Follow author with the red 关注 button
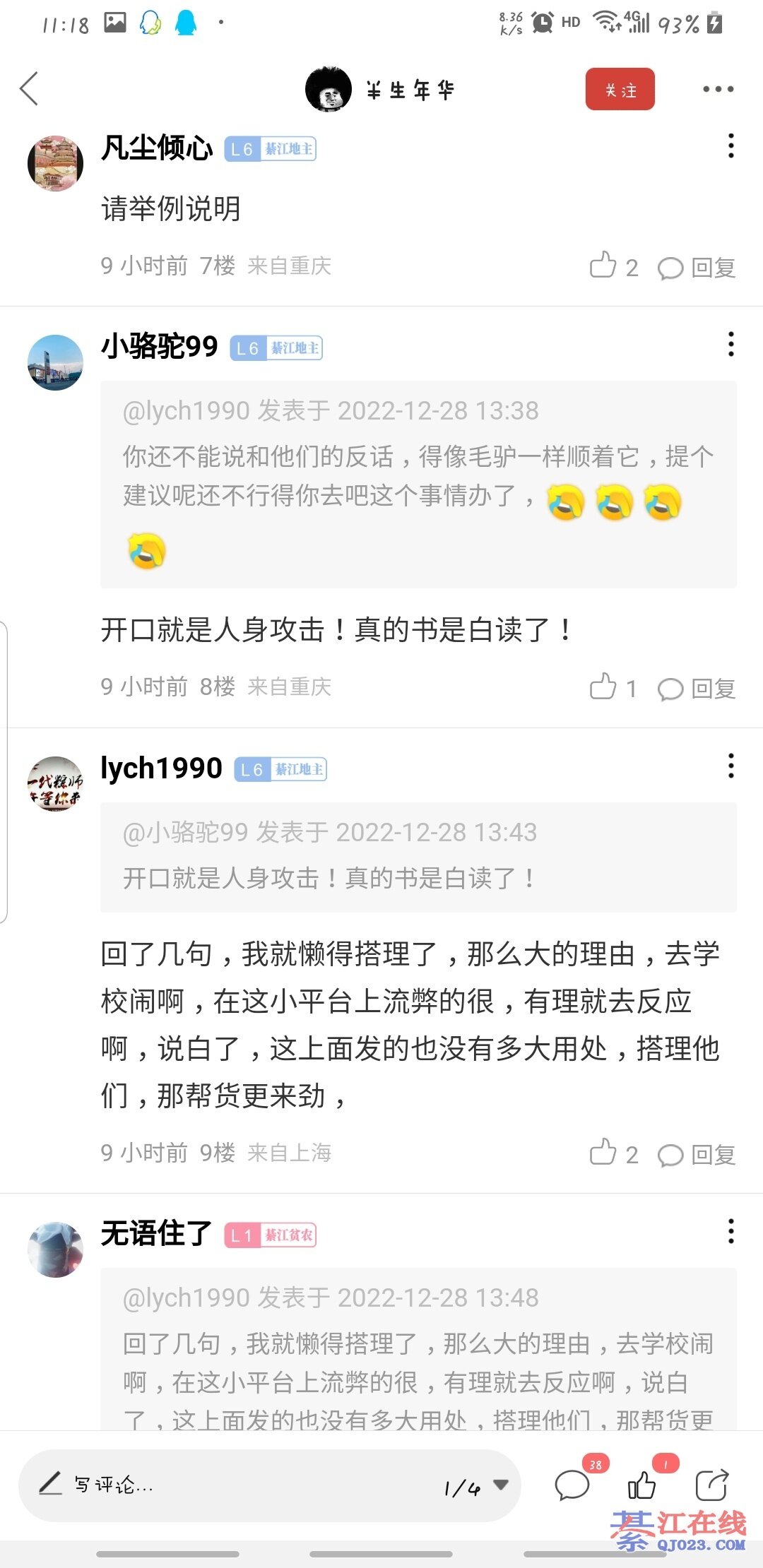Image resolution: width=763 pixels, height=1568 pixels. coord(620,90)
